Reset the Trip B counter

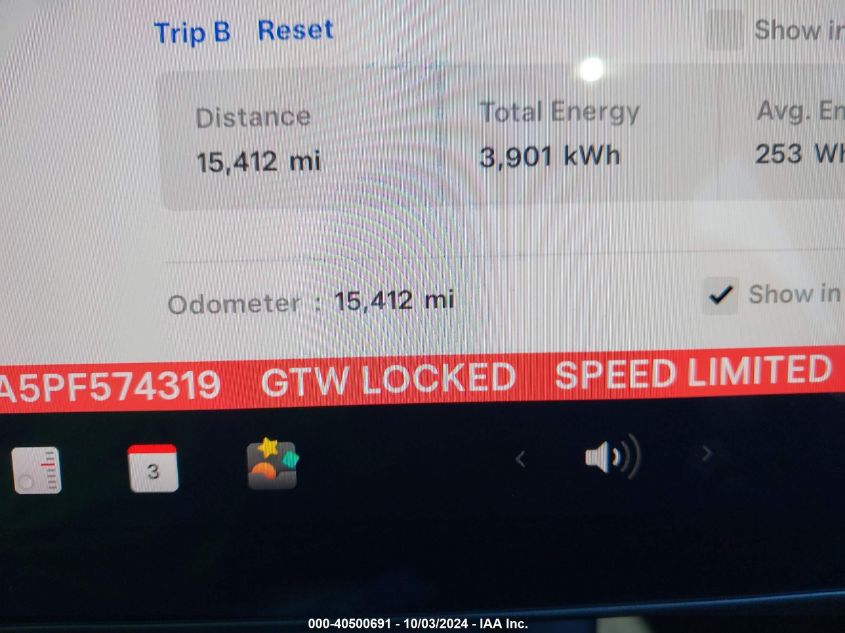click(x=295, y=31)
